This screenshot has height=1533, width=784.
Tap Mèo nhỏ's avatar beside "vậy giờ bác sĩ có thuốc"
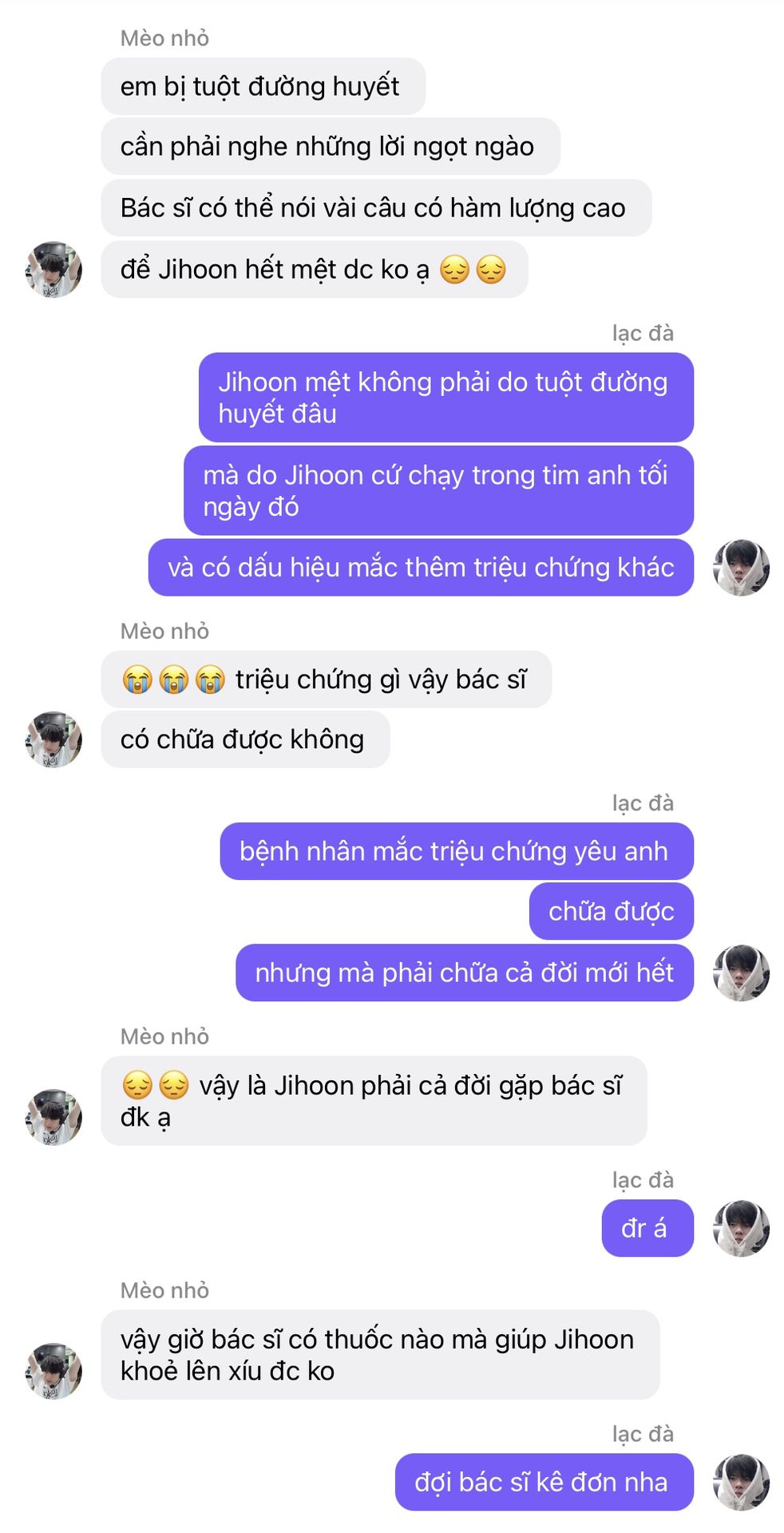pyautogui.click(x=54, y=1371)
